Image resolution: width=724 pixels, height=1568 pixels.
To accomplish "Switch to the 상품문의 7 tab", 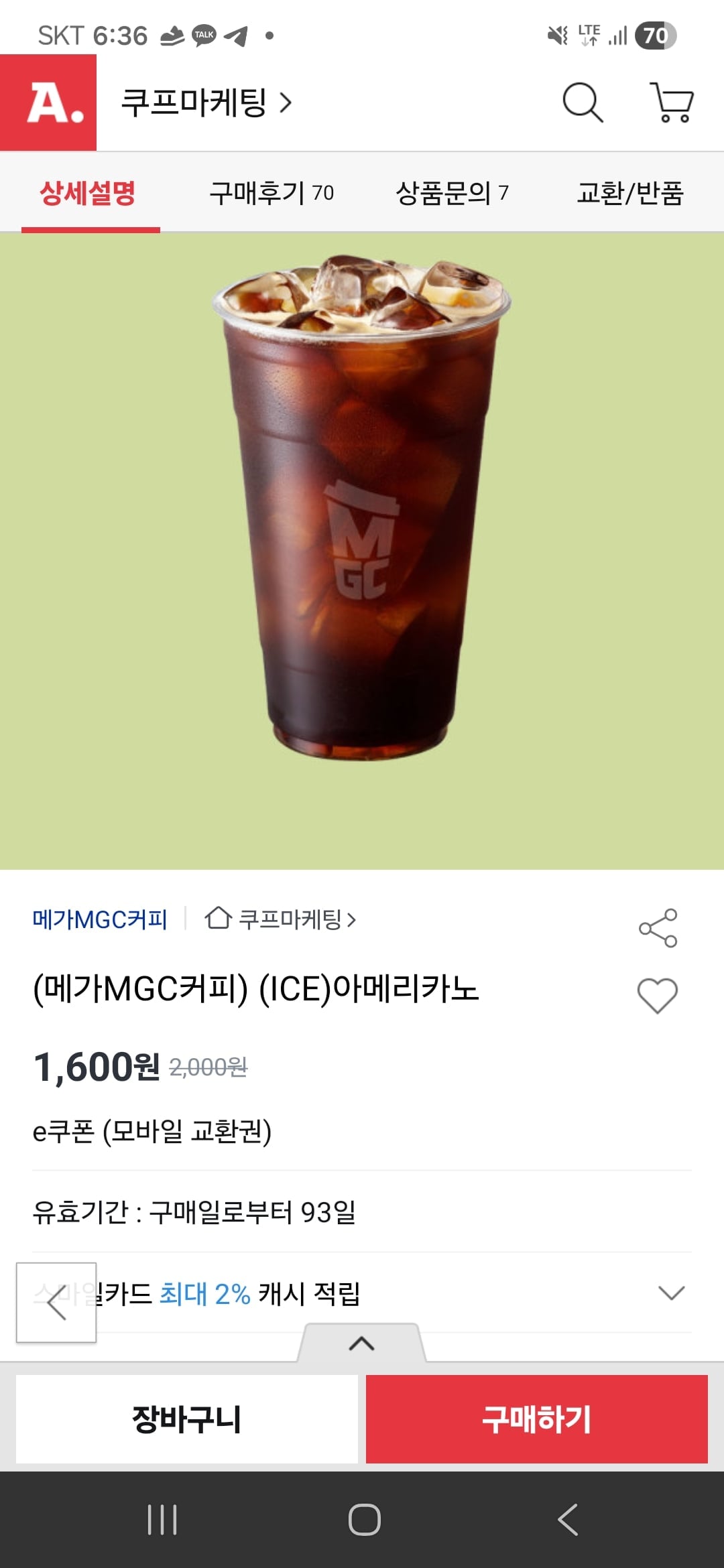I will tap(452, 193).
